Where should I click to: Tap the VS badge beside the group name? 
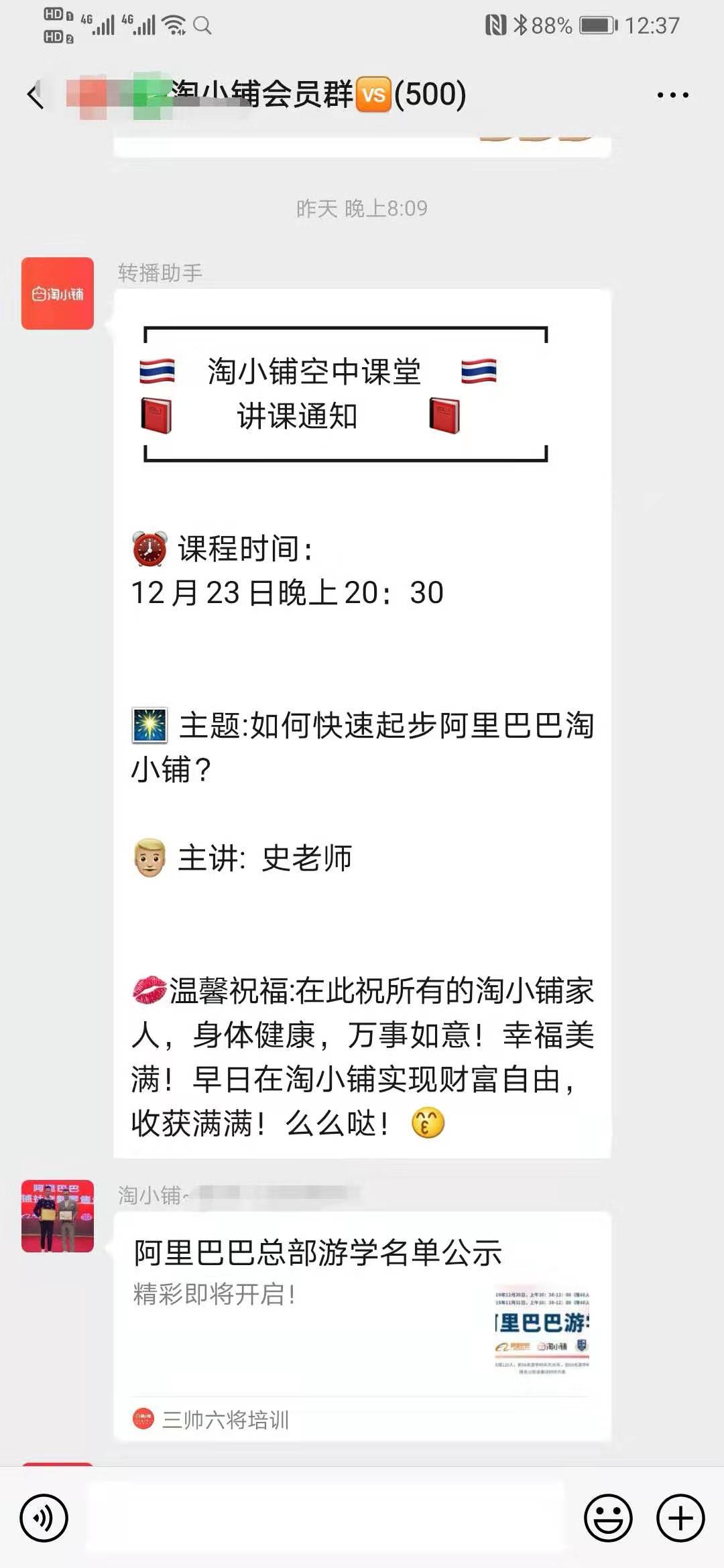click(373, 95)
